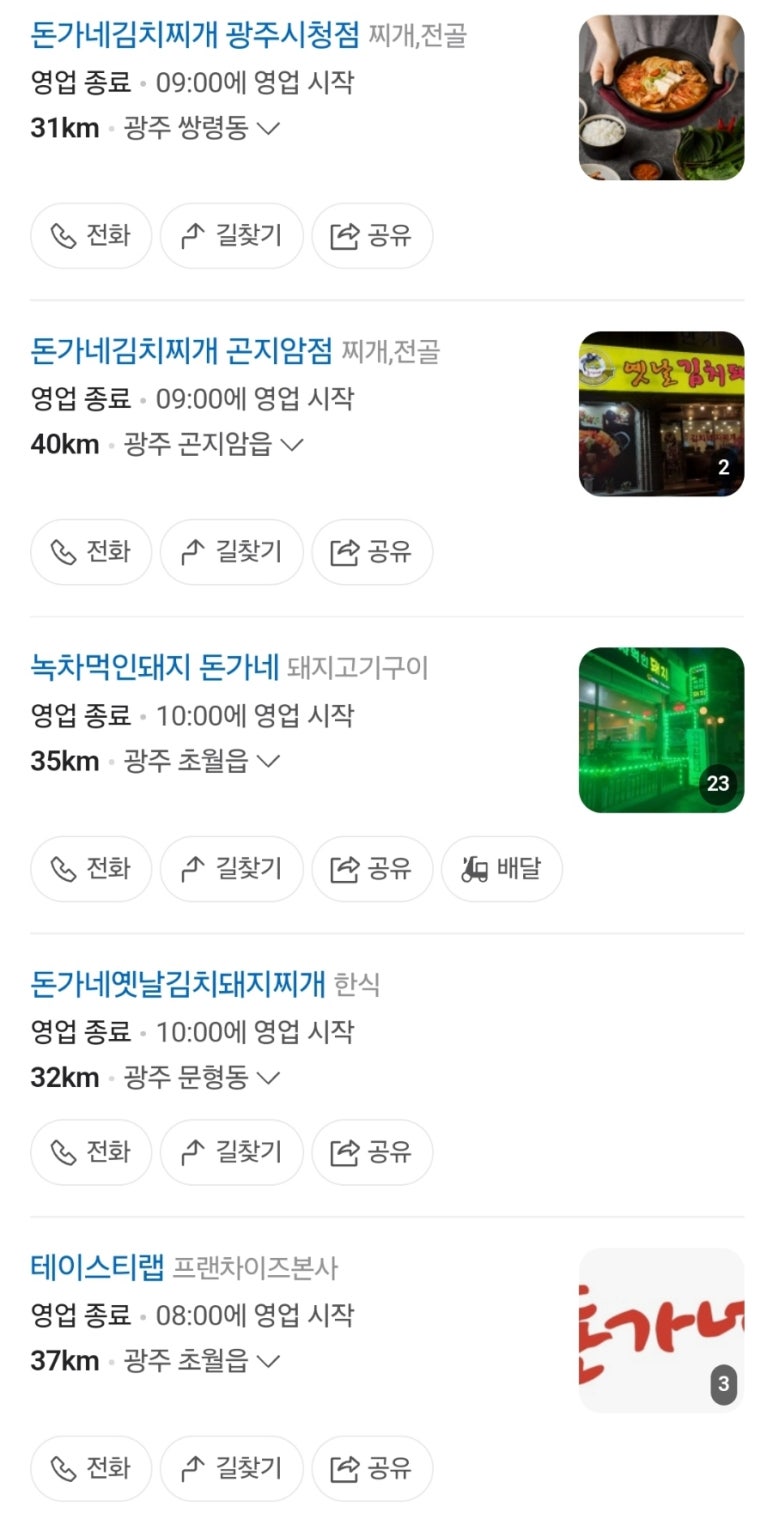
Task: Expand the 광주 쌍령동 address
Action: click(x=268, y=128)
